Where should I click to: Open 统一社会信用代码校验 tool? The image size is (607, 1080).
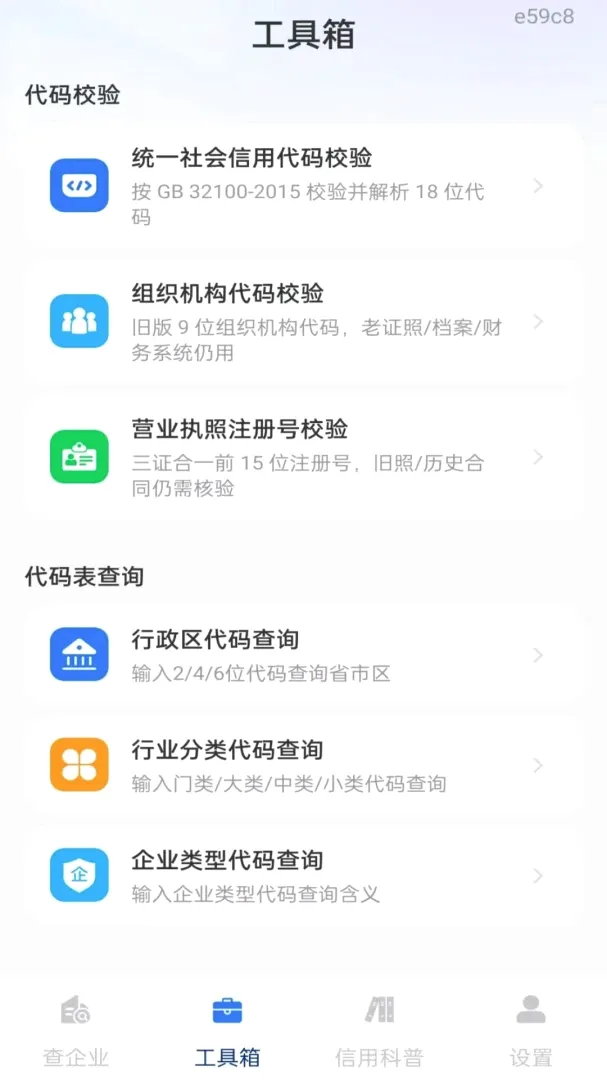coord(303,186)
